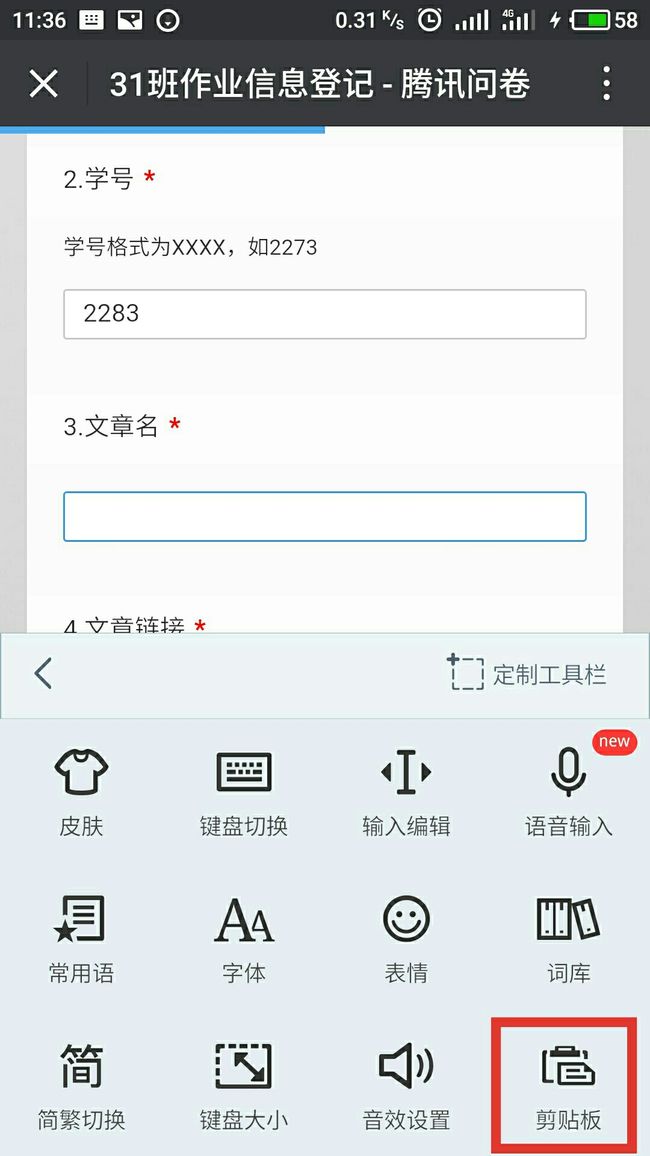Close the Tencent questionnaire page
This screenshot has height=1156, width=650.
(43, 84)
